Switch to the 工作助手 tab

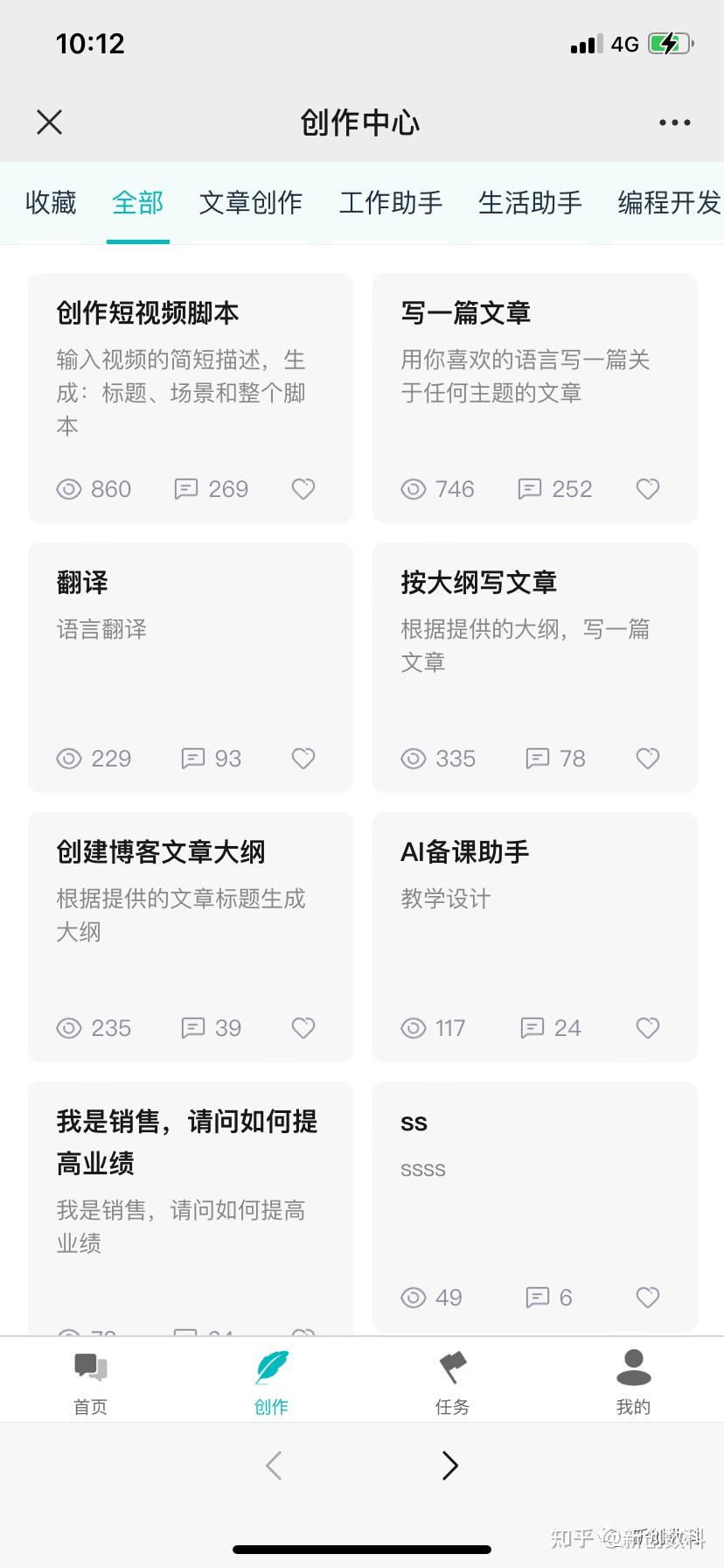[x=391, y=203]
